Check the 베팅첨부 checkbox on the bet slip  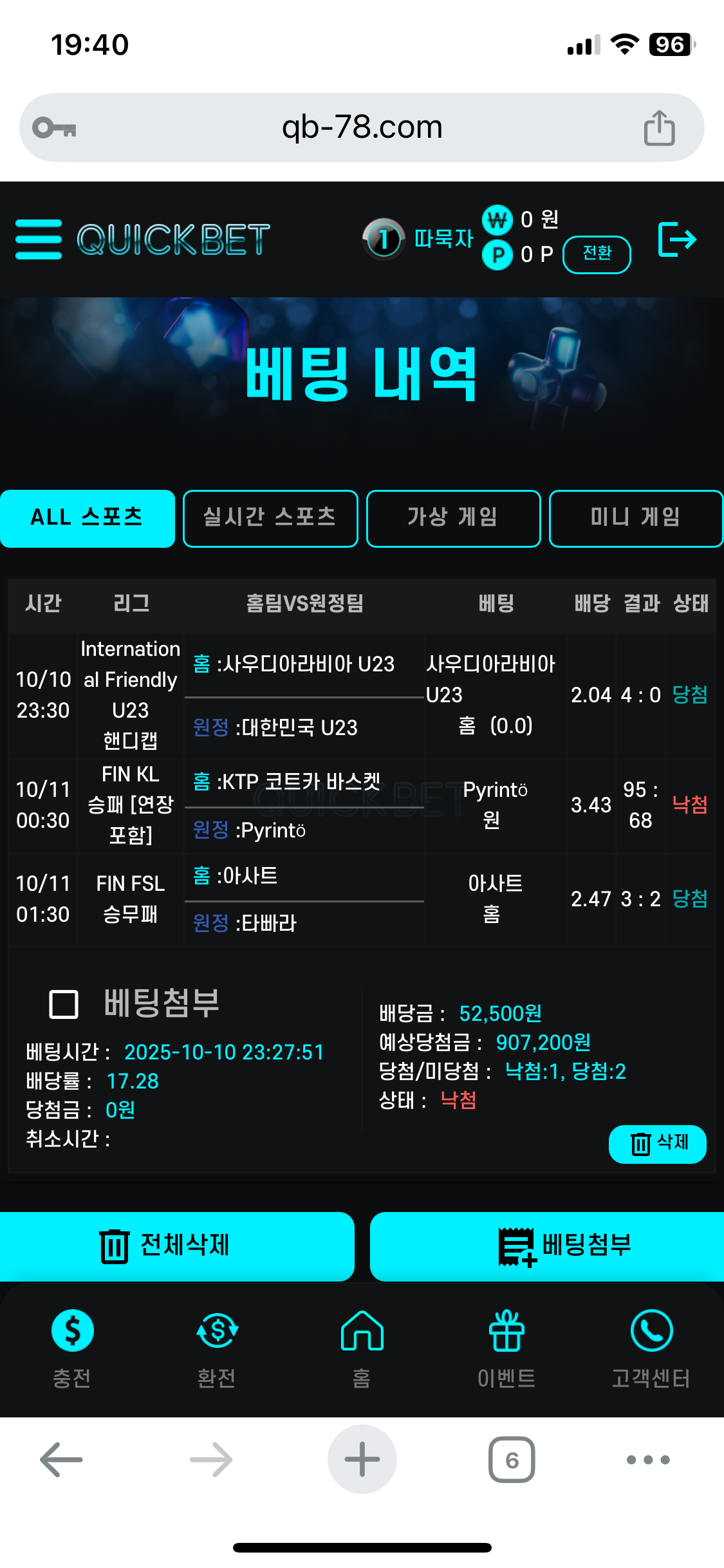click(x=64, y=1004)
